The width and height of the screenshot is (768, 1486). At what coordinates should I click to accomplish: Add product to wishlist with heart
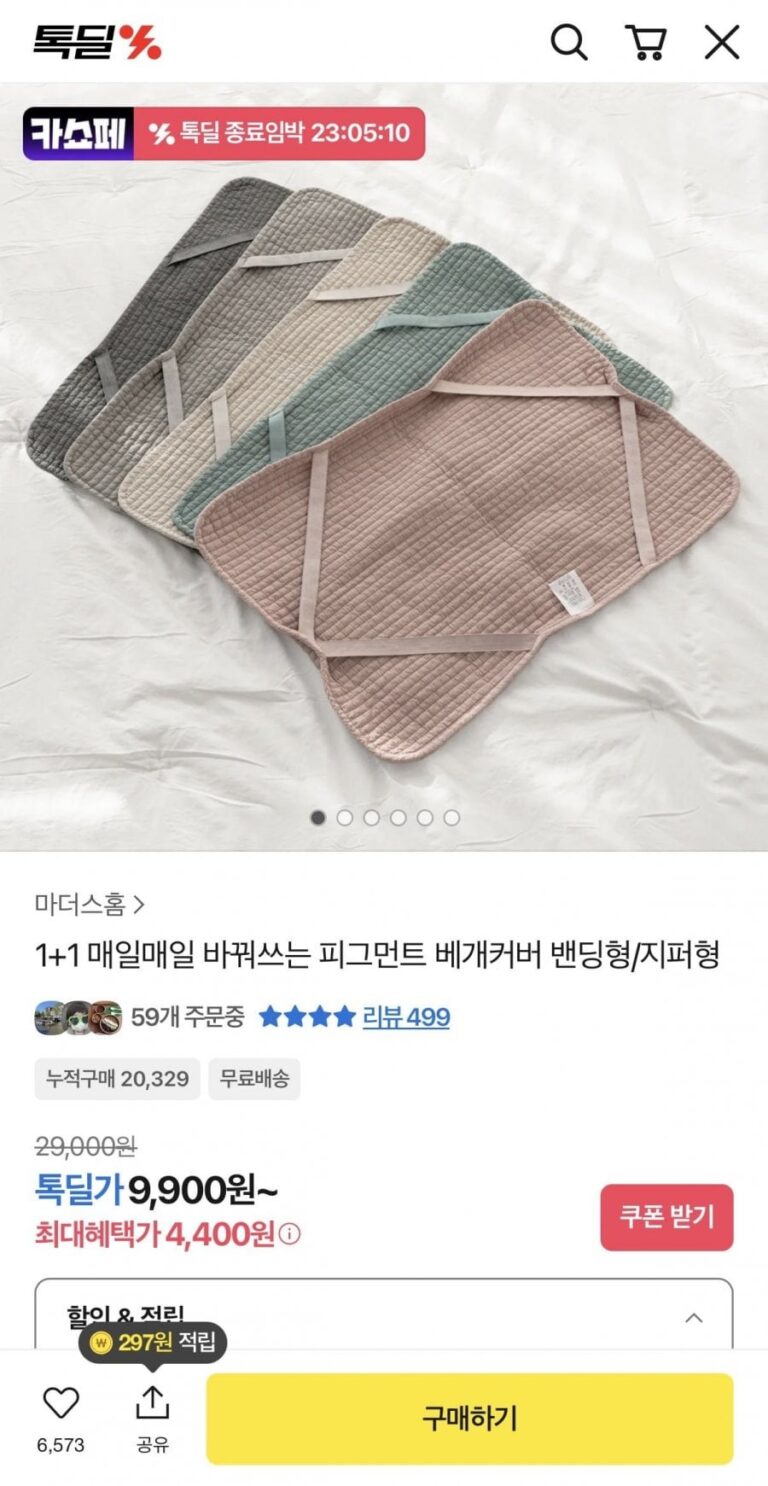pyautogui.click(x=61, y=1404)
